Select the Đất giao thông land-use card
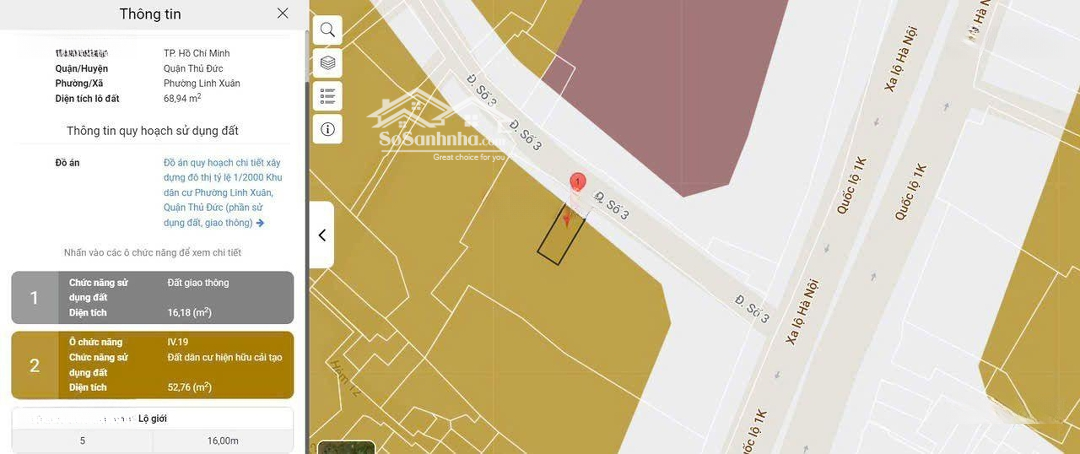1080x454 pixels. (152, 297)
